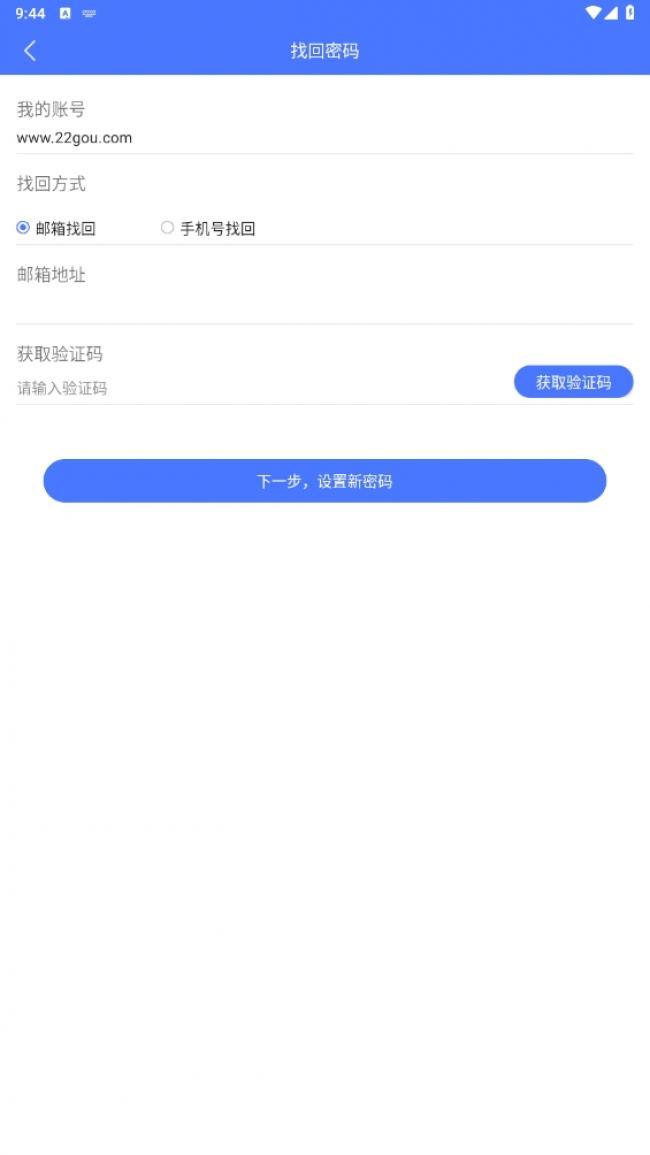
Task: Continue with 下一步，设置新密码 button
Action: pyautogui.click(x=325, y=481)
